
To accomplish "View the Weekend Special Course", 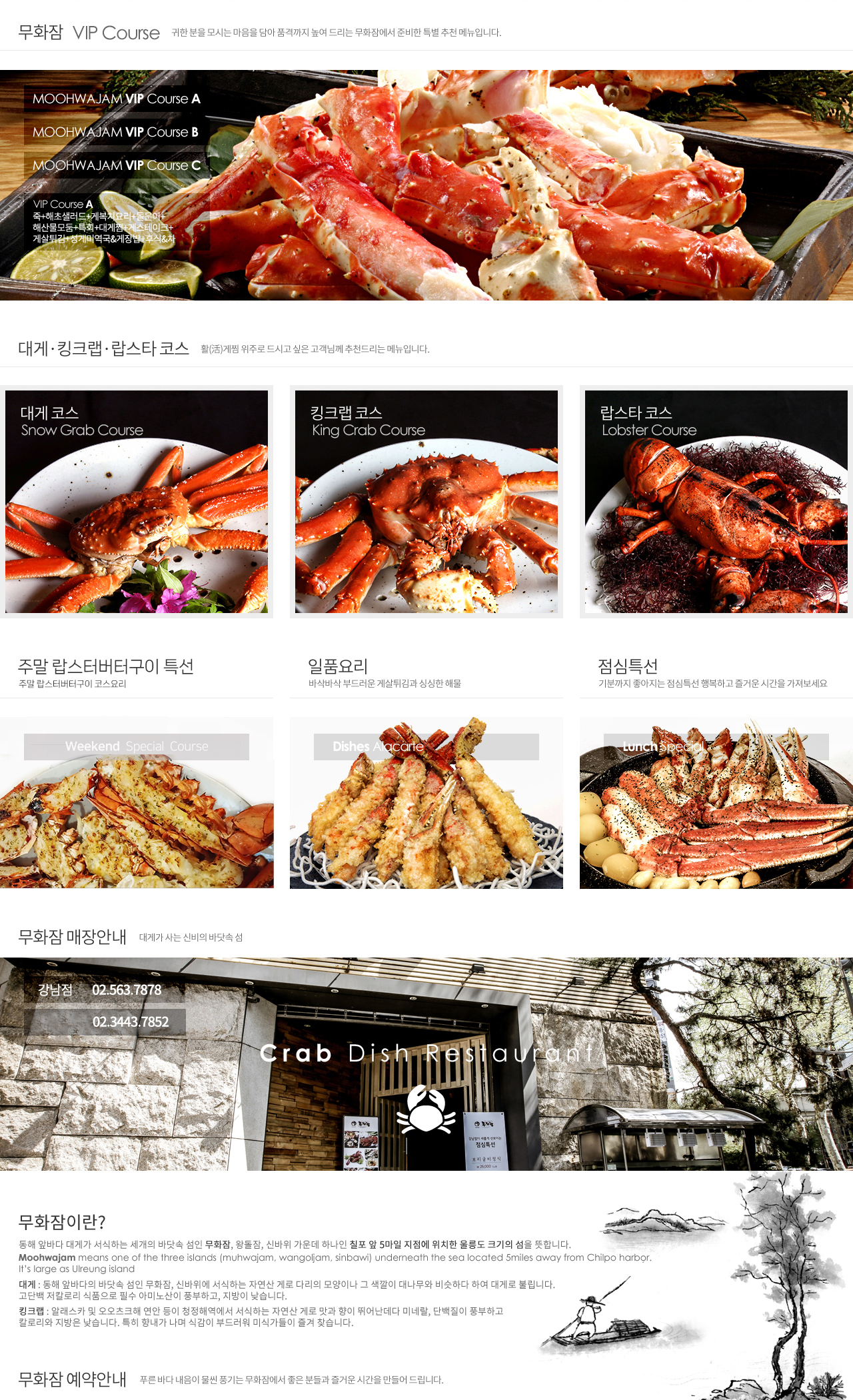I will point(137,802).
